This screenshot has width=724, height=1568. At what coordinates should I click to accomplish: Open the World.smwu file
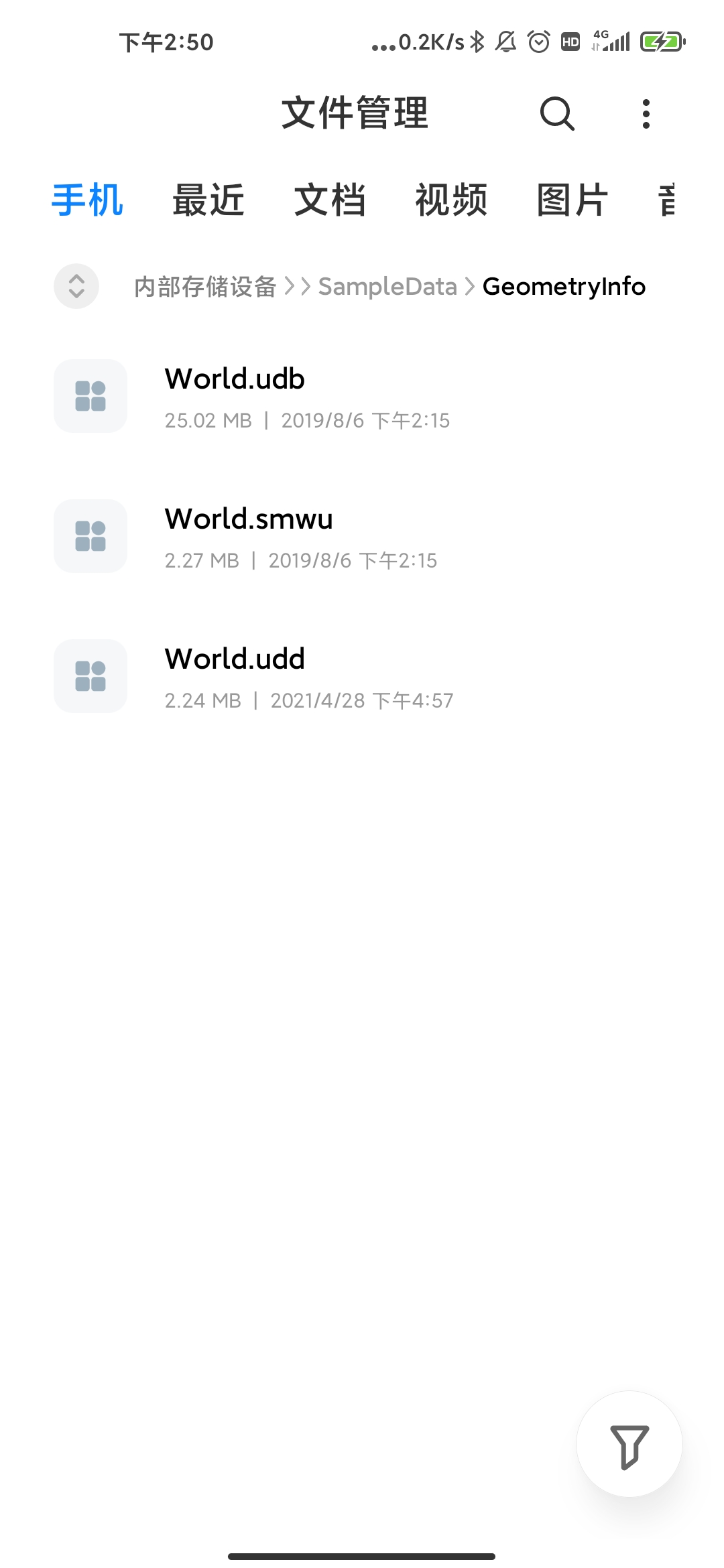(362, 537)
